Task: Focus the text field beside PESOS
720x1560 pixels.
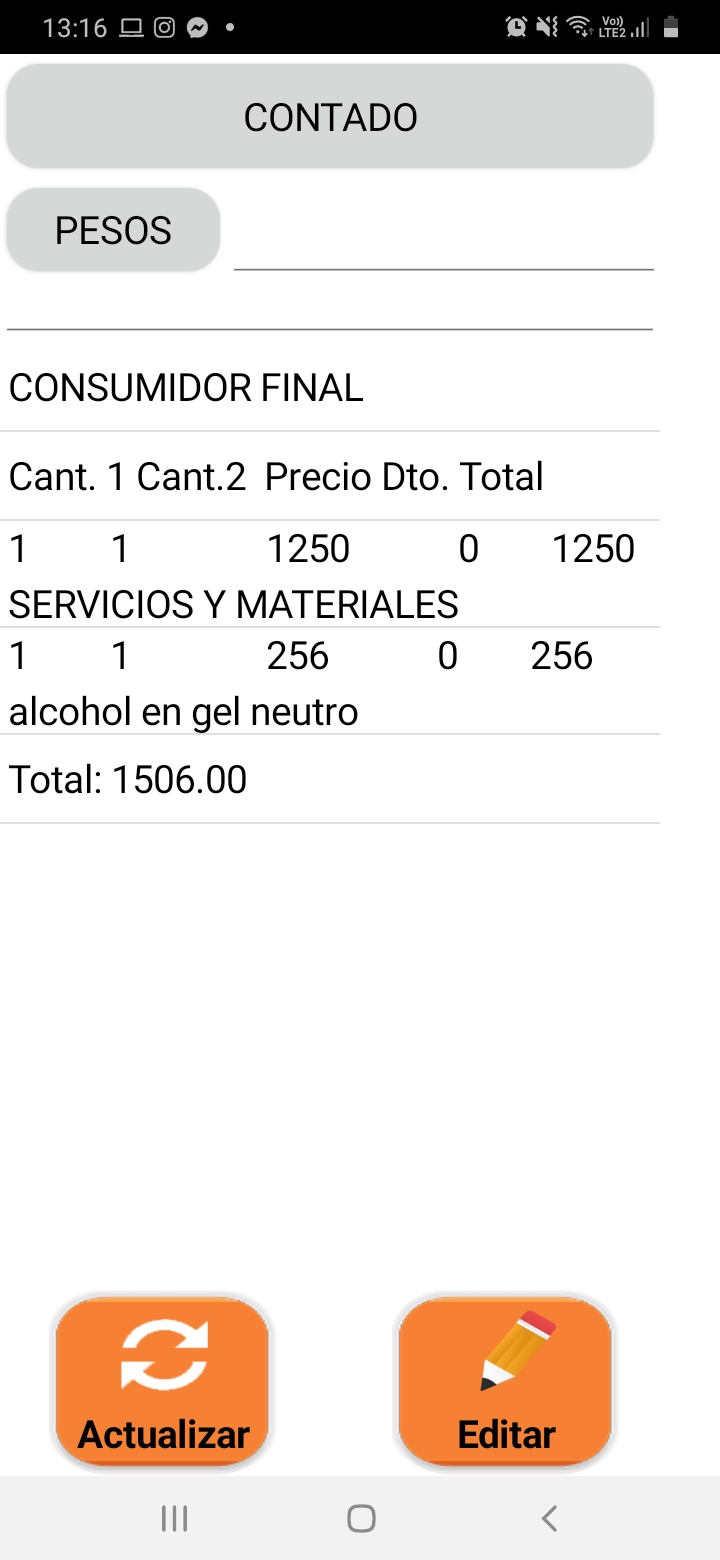Action: pos(443,240)
